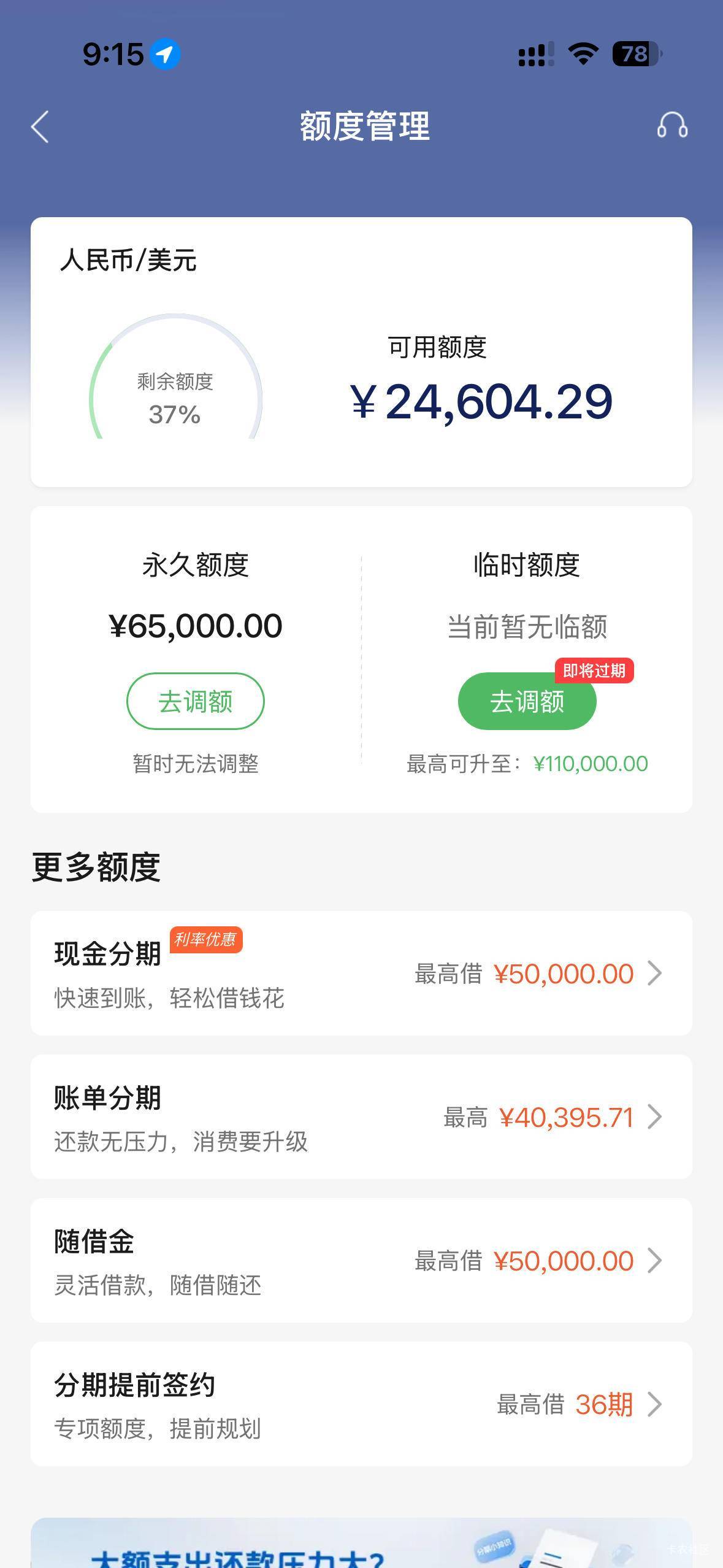Tap the green 去调额 under 临时额度
Image resolution: width=723 pixels, height=1568 pixels.
click(527, 701)
